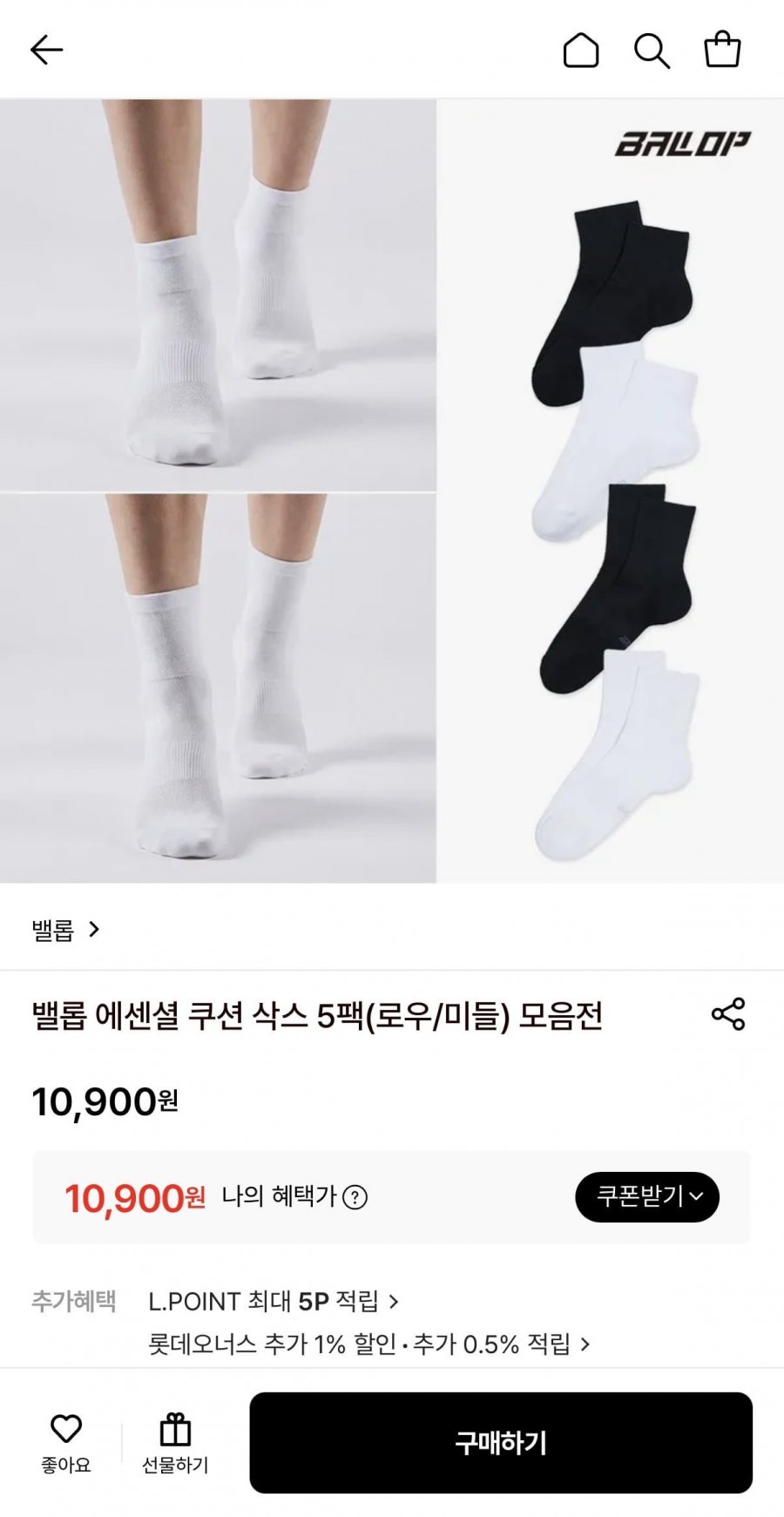Open the 밸롭 brand page link
This screenshot has height=1517, width=784.
coord(66,930)
